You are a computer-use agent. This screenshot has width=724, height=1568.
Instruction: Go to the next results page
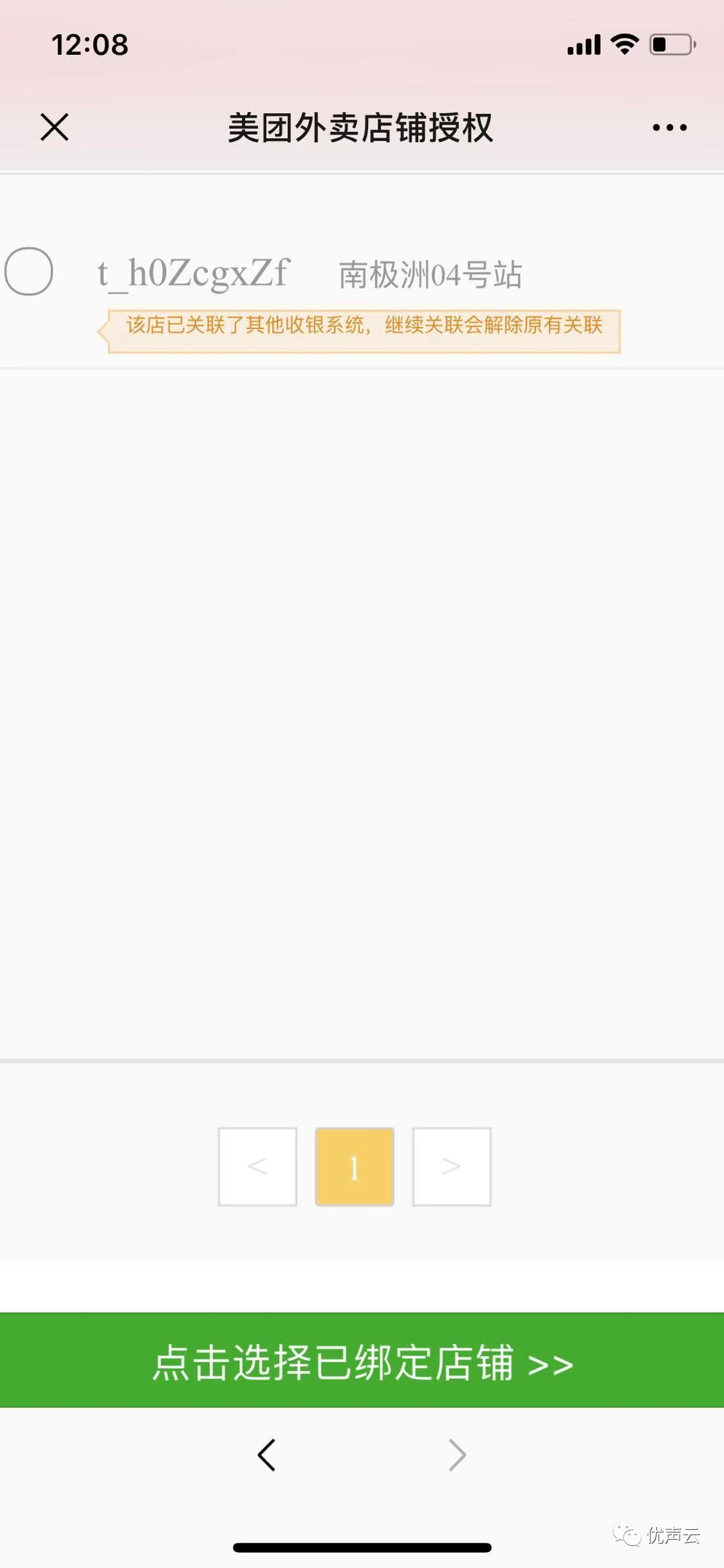click(x=452, y=1166)
